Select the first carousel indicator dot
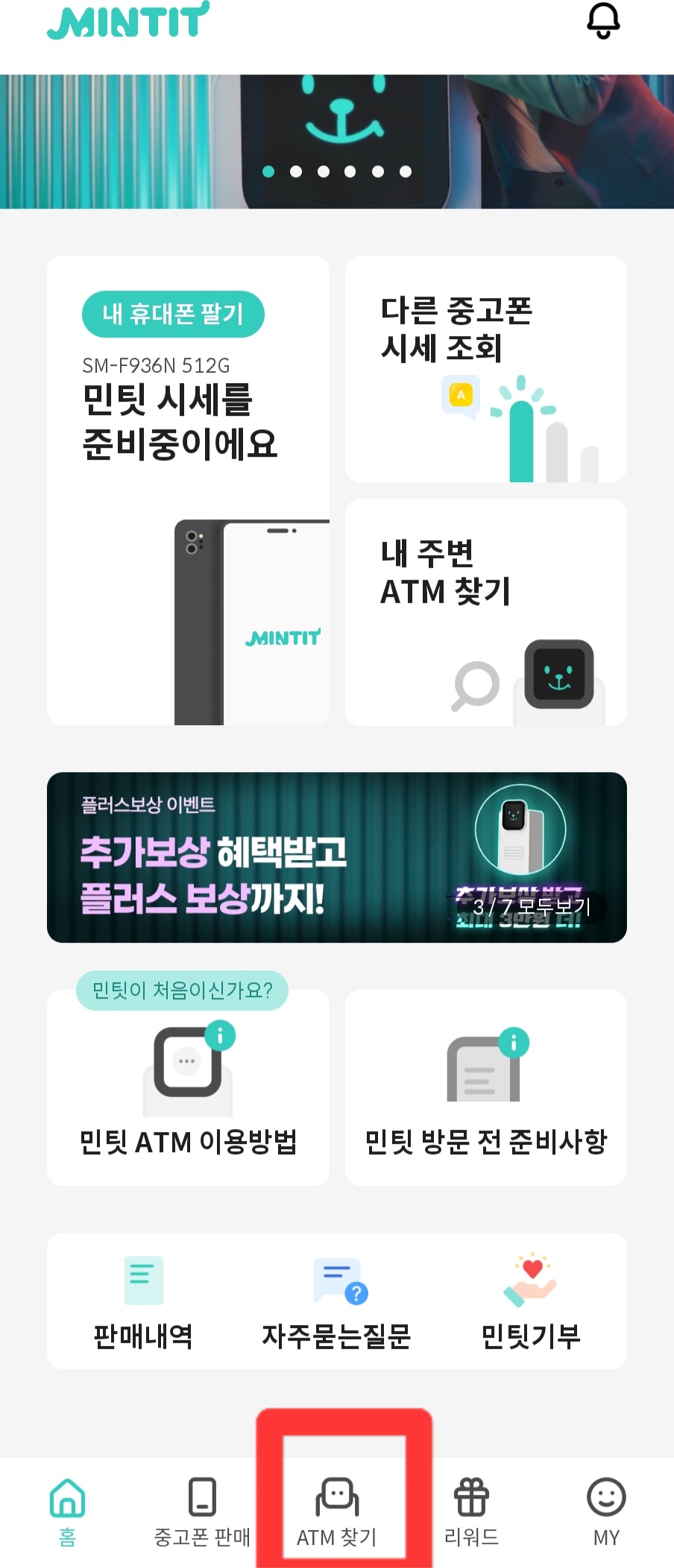 click(x=268, y=171)
